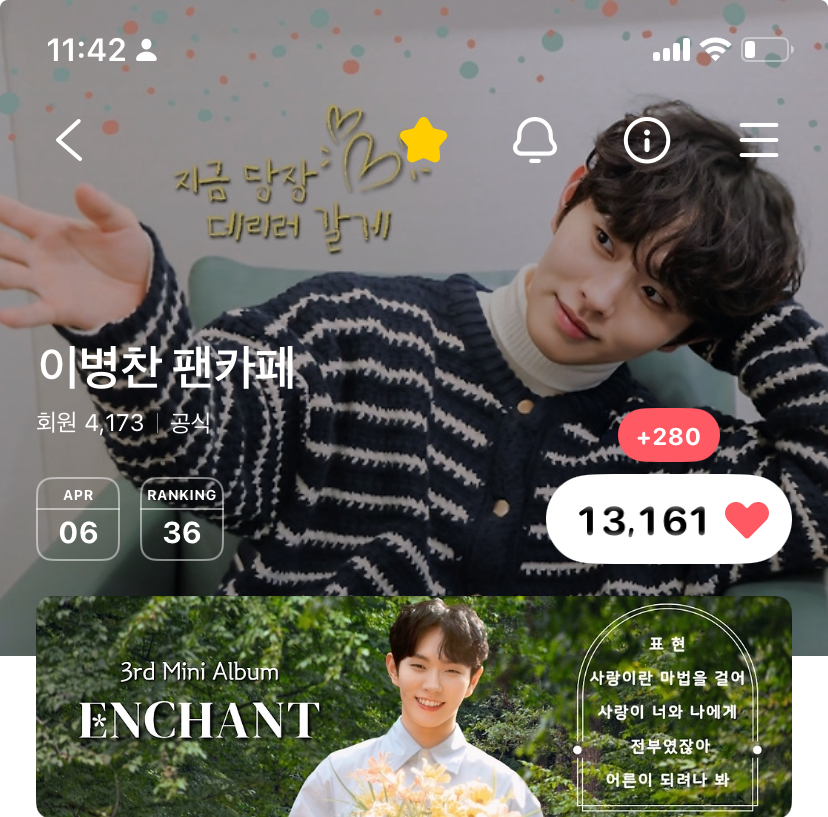Screen dimensions: 828x817
Task: Open the APR 06 date badge
Action: tap(78, 519)
